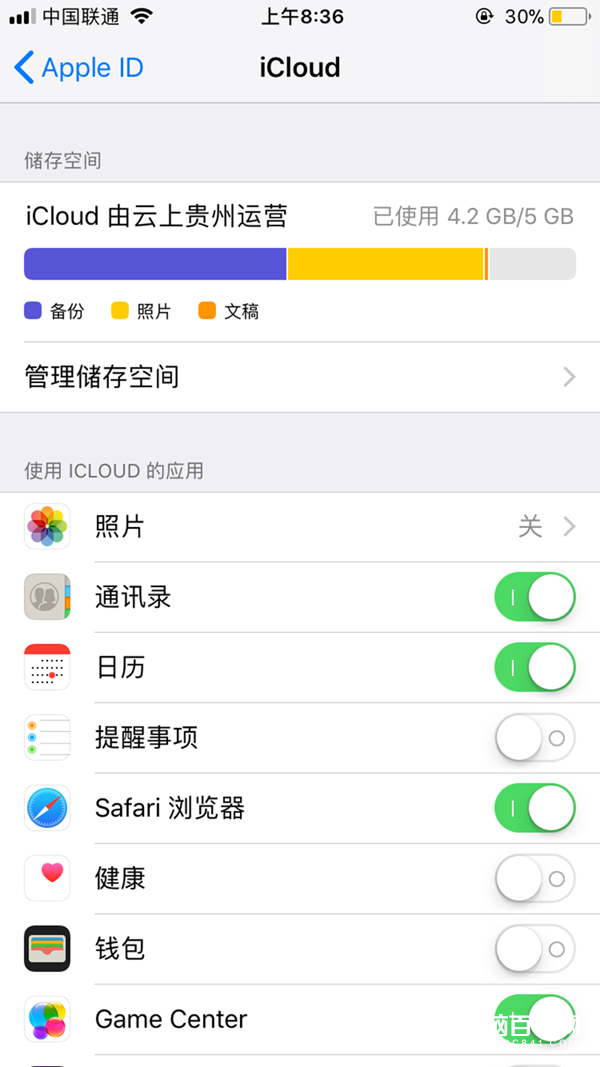This screenshot has height=1067, width=600.
Task: Enable 提醒事项 iCloud sync
Action: (x=535, y=738)
